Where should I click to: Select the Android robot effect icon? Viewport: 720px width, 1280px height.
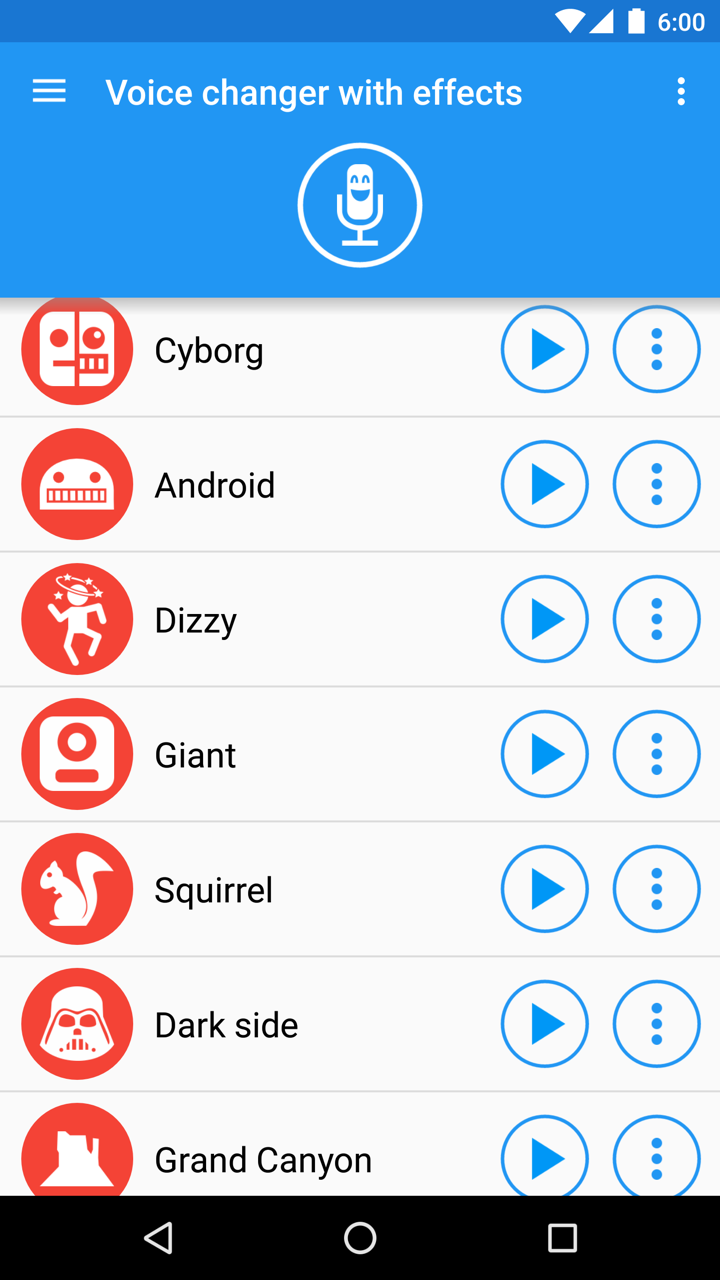(77, 484)
